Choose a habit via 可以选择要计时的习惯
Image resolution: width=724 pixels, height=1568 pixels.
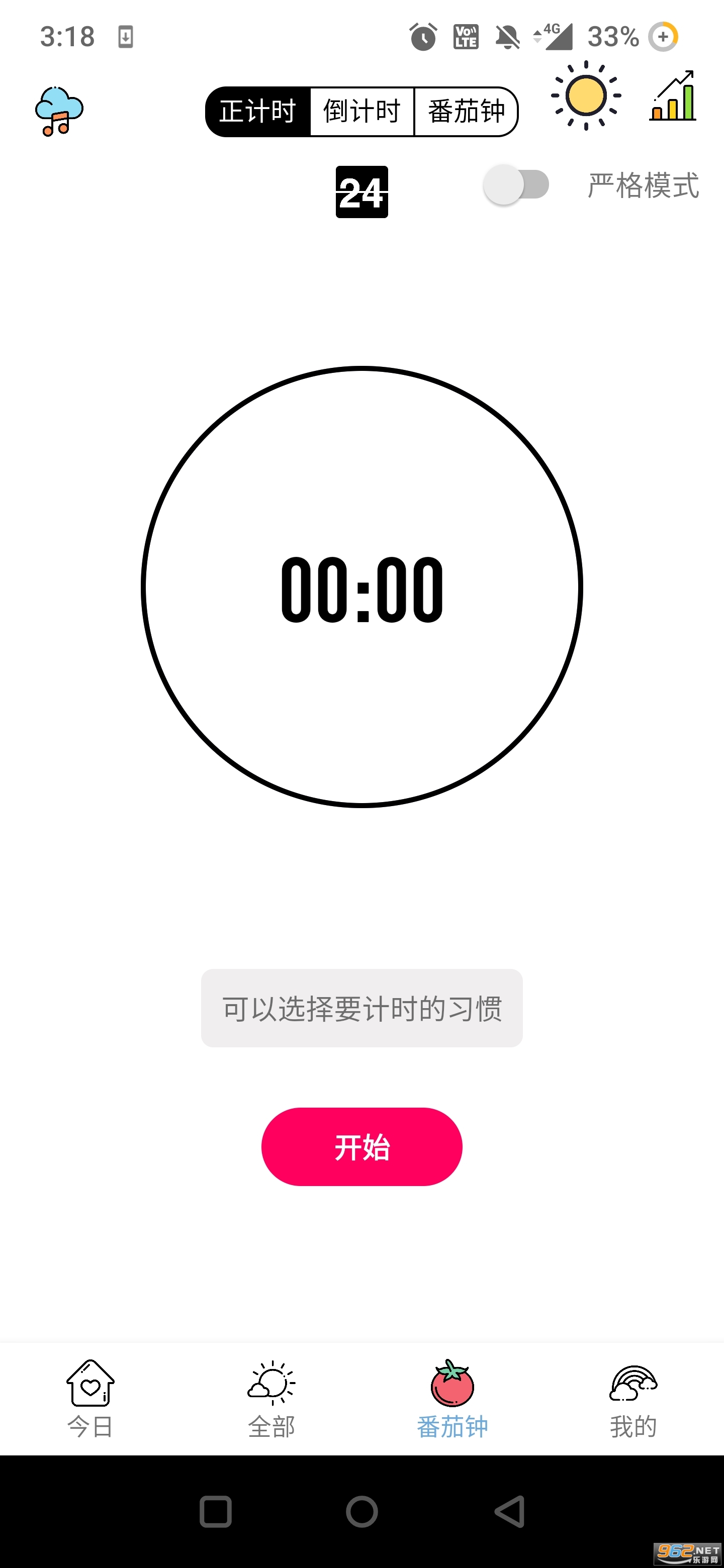coord(361,1008)
